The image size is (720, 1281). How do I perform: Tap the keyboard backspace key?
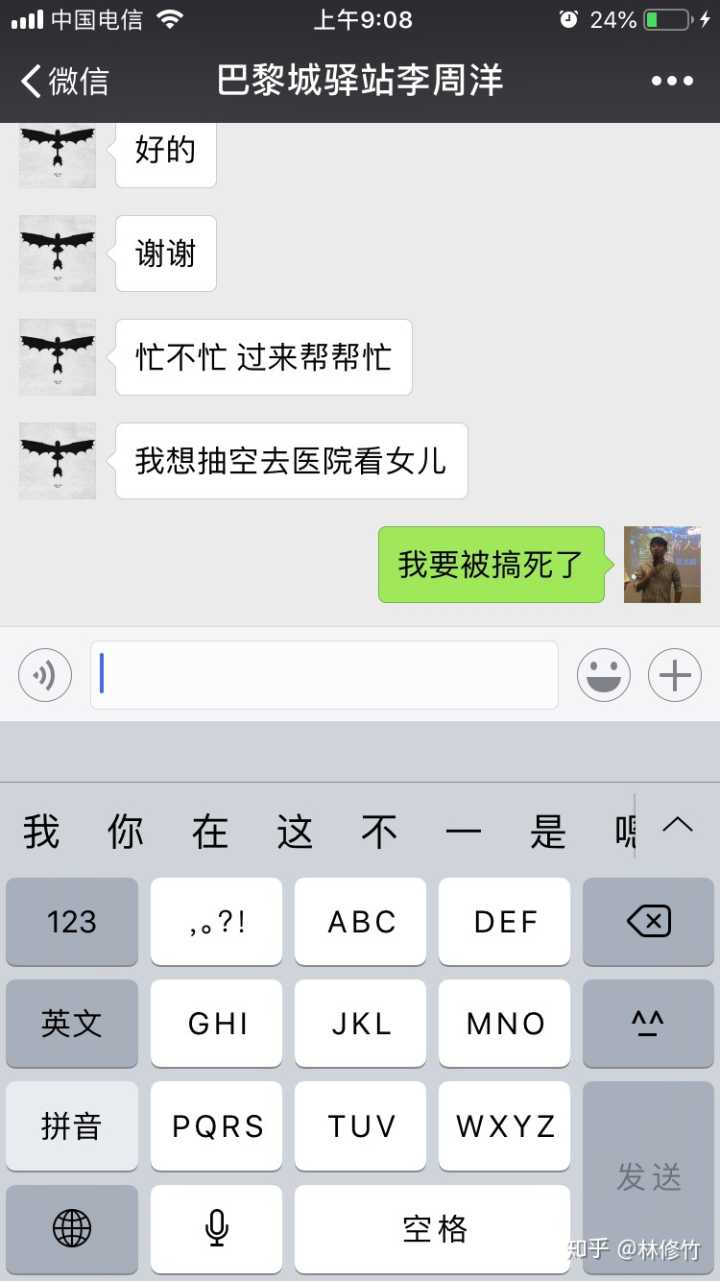click(649, 921)
